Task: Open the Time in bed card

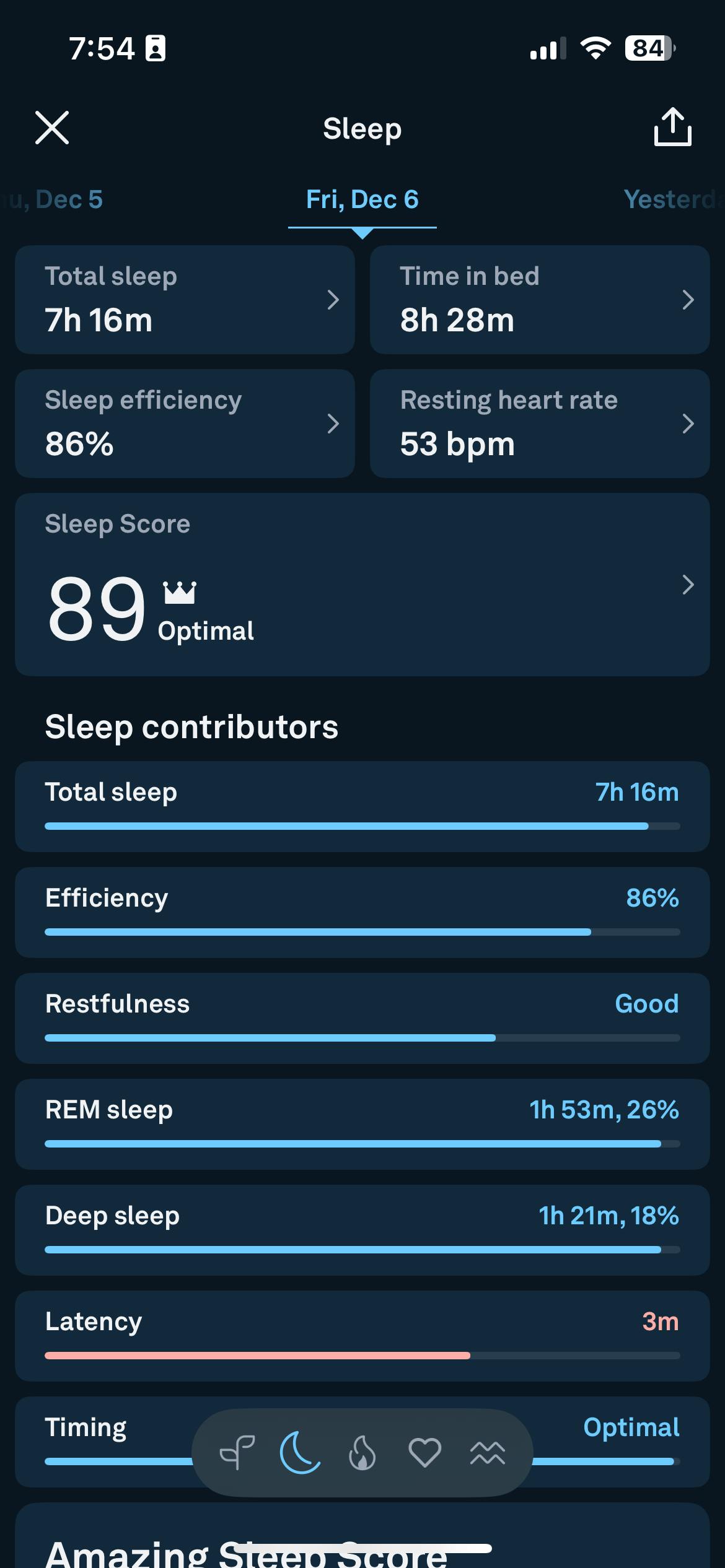Action: pos(539,300)
